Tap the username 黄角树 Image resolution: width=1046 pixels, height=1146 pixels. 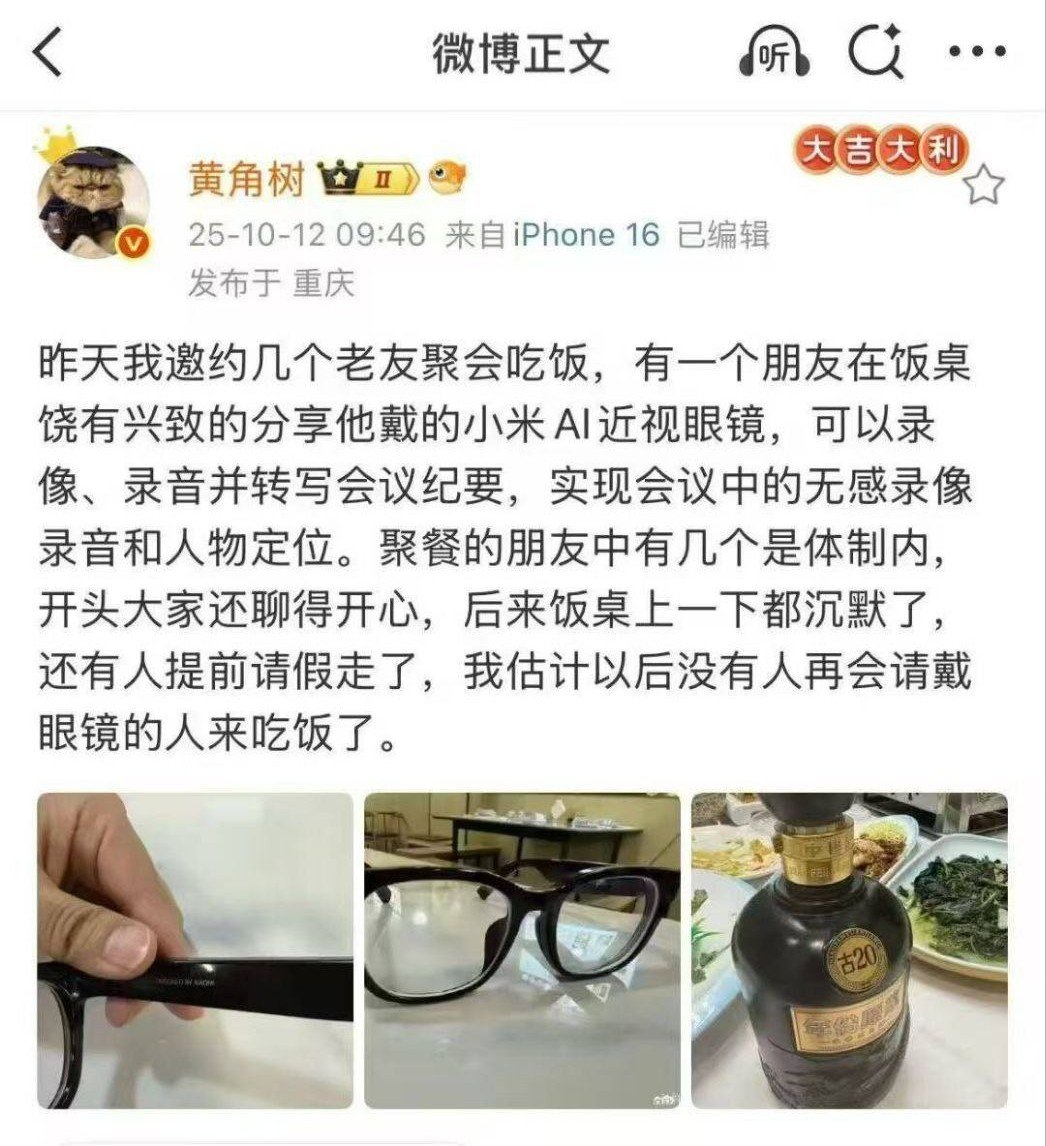[x=247, y=179]
